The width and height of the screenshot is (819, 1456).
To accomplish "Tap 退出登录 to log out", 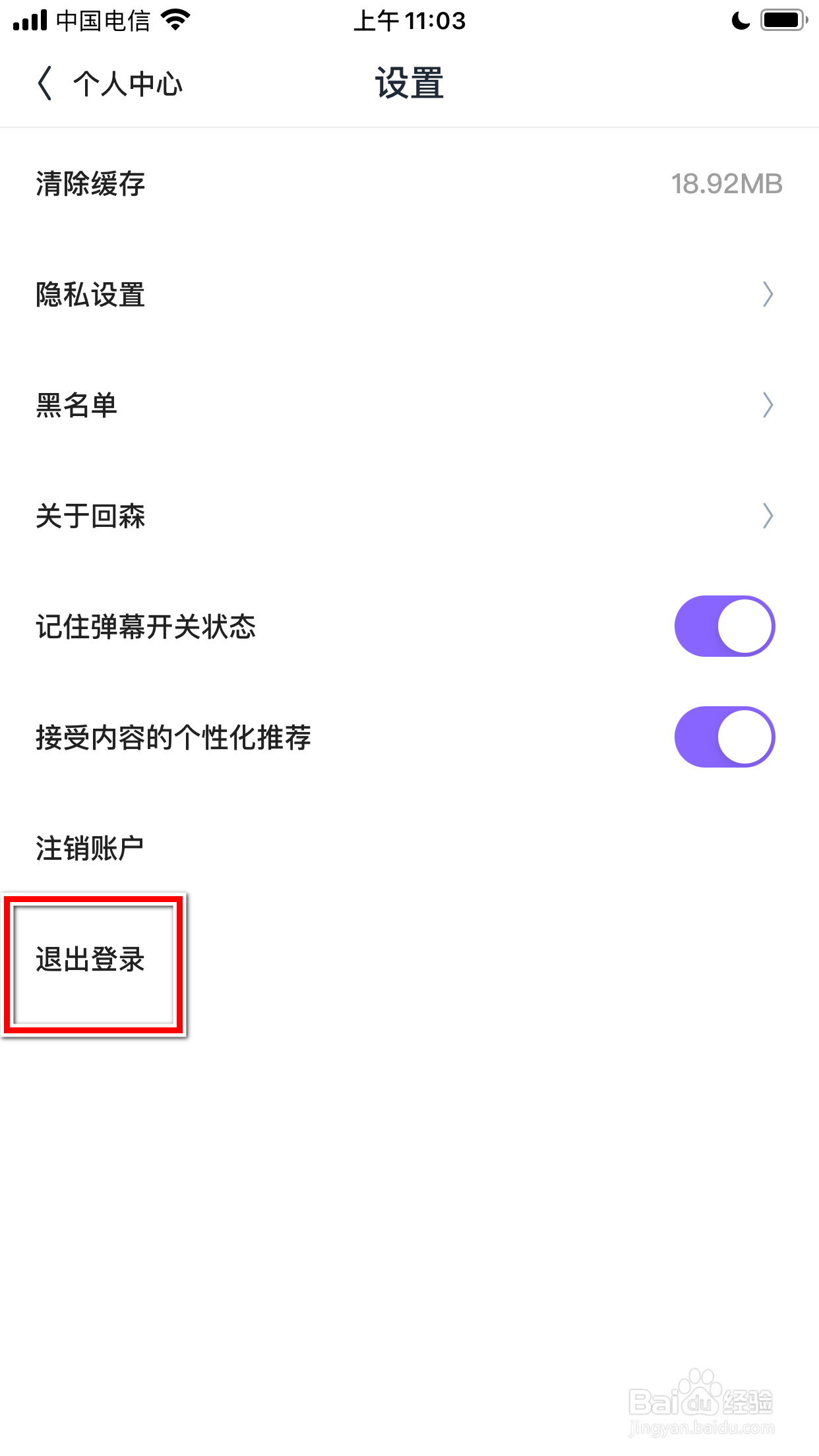I will tap(91, 961).
